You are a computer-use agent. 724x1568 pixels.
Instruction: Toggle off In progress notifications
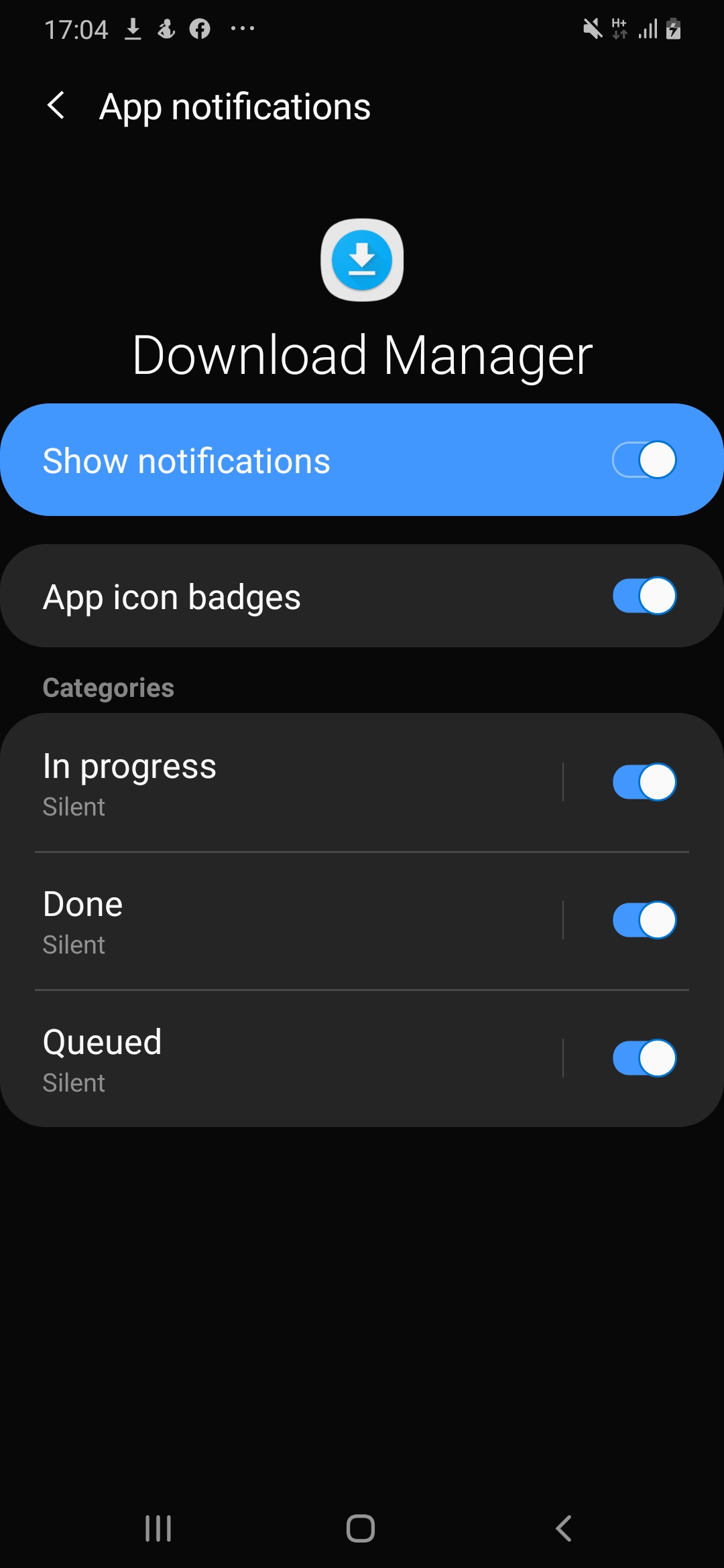coord(644,782)
